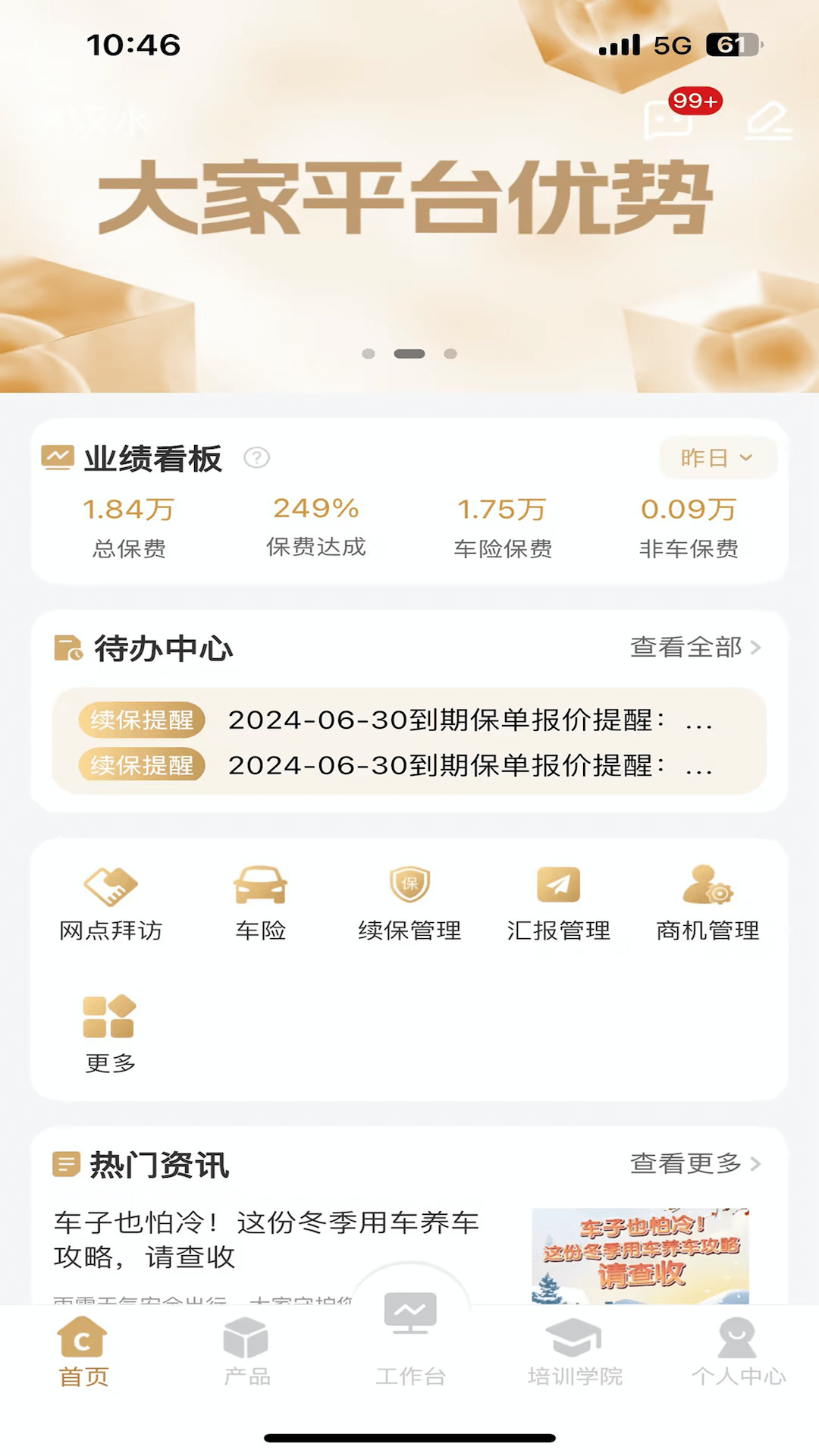The image size is (819, 1456).
Task: Expand the 昨日 date dropdown
Action: [717, 458]
